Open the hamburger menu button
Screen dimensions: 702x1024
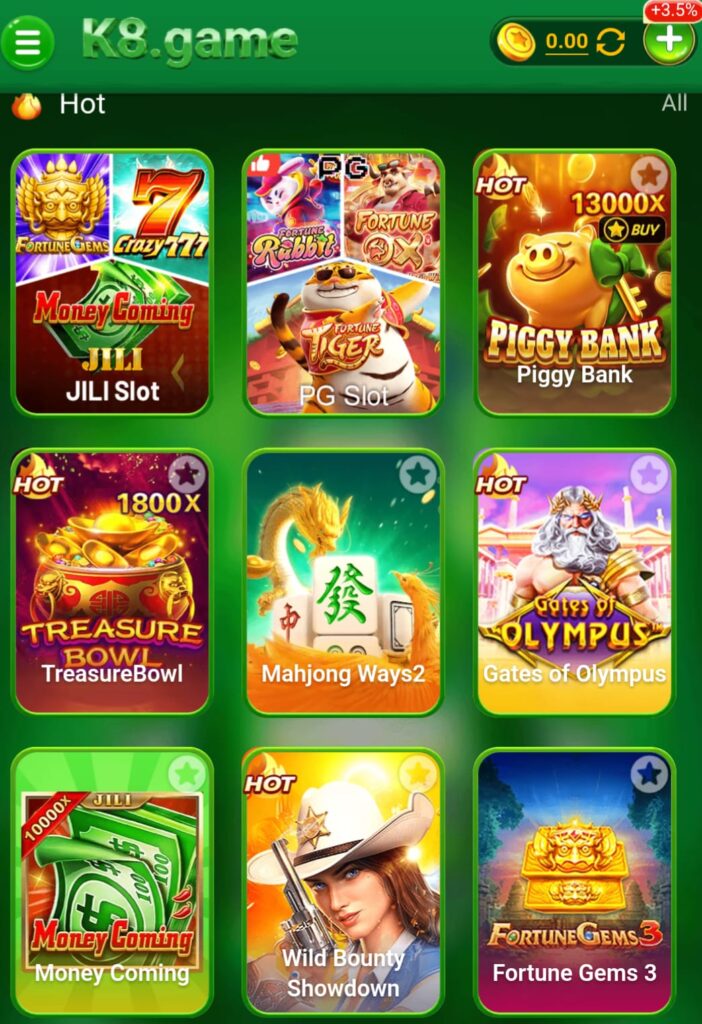(x=27, y=42)
